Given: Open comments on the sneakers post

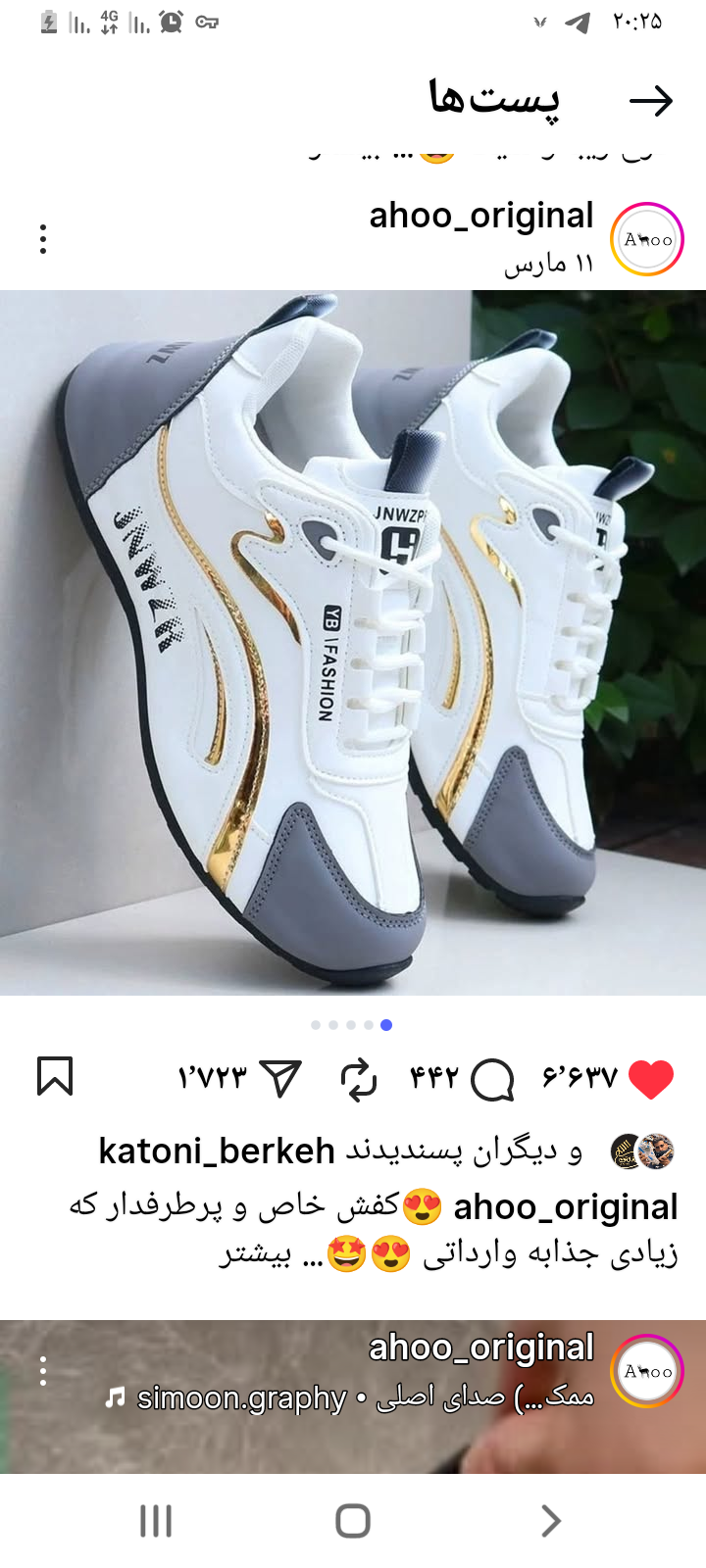Looking at the screenshot, I should pyautogui.click(x=492, y=1079).
